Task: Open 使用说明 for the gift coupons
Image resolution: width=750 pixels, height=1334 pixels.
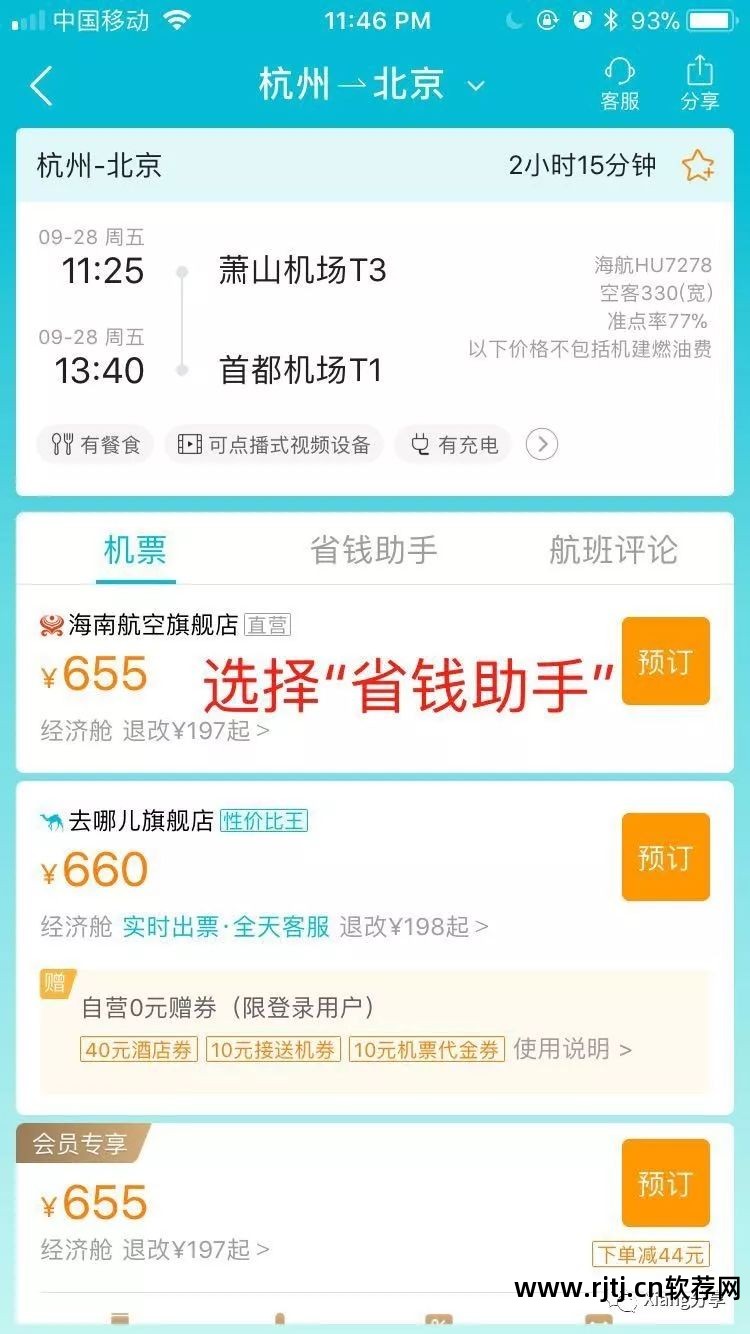Action: point(572,1049)
